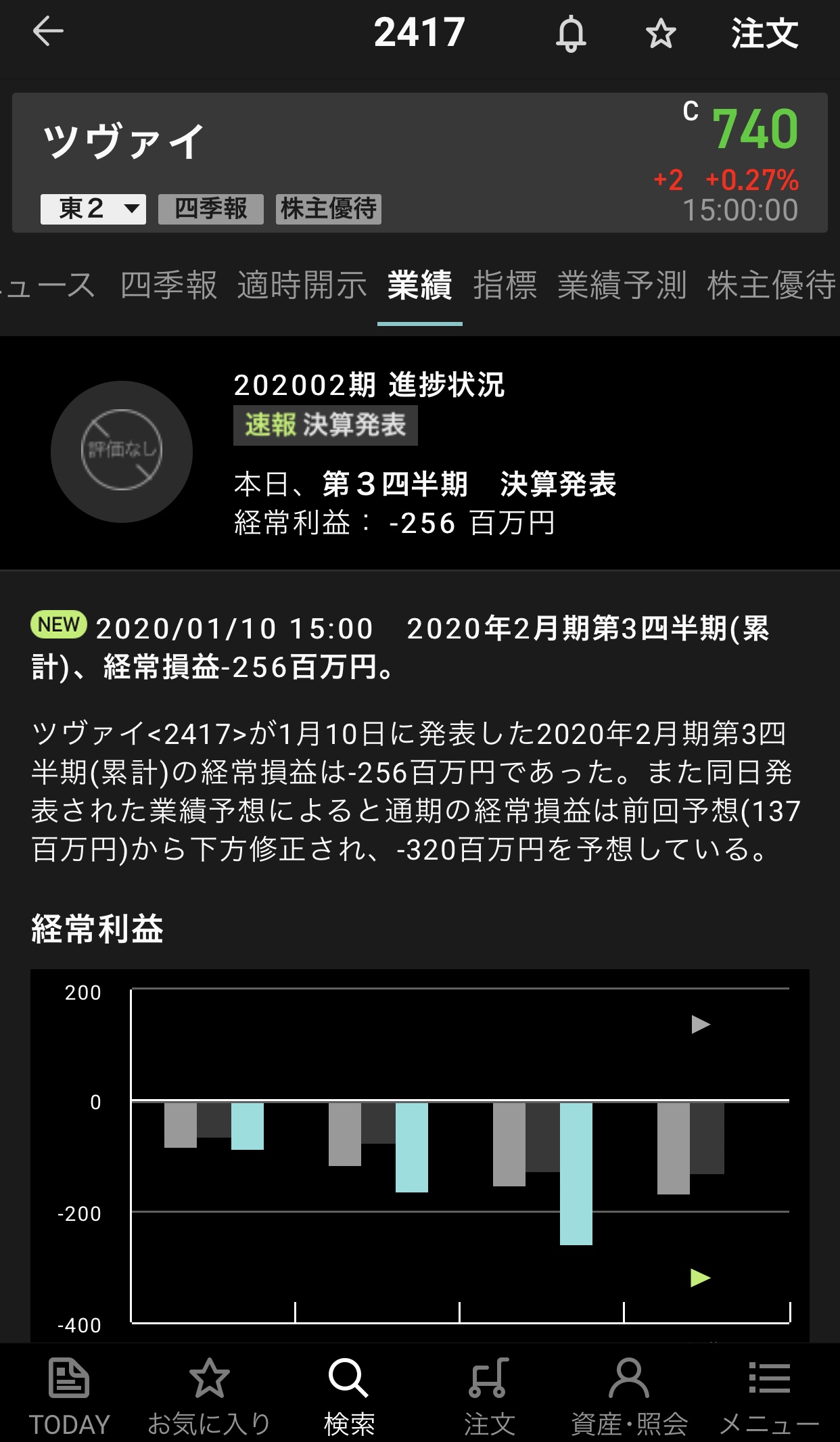This screenshot has width=840, height=1442.
Task: Go back using the arrow icon
Action: pyautogui.click(x=49, y=32)
